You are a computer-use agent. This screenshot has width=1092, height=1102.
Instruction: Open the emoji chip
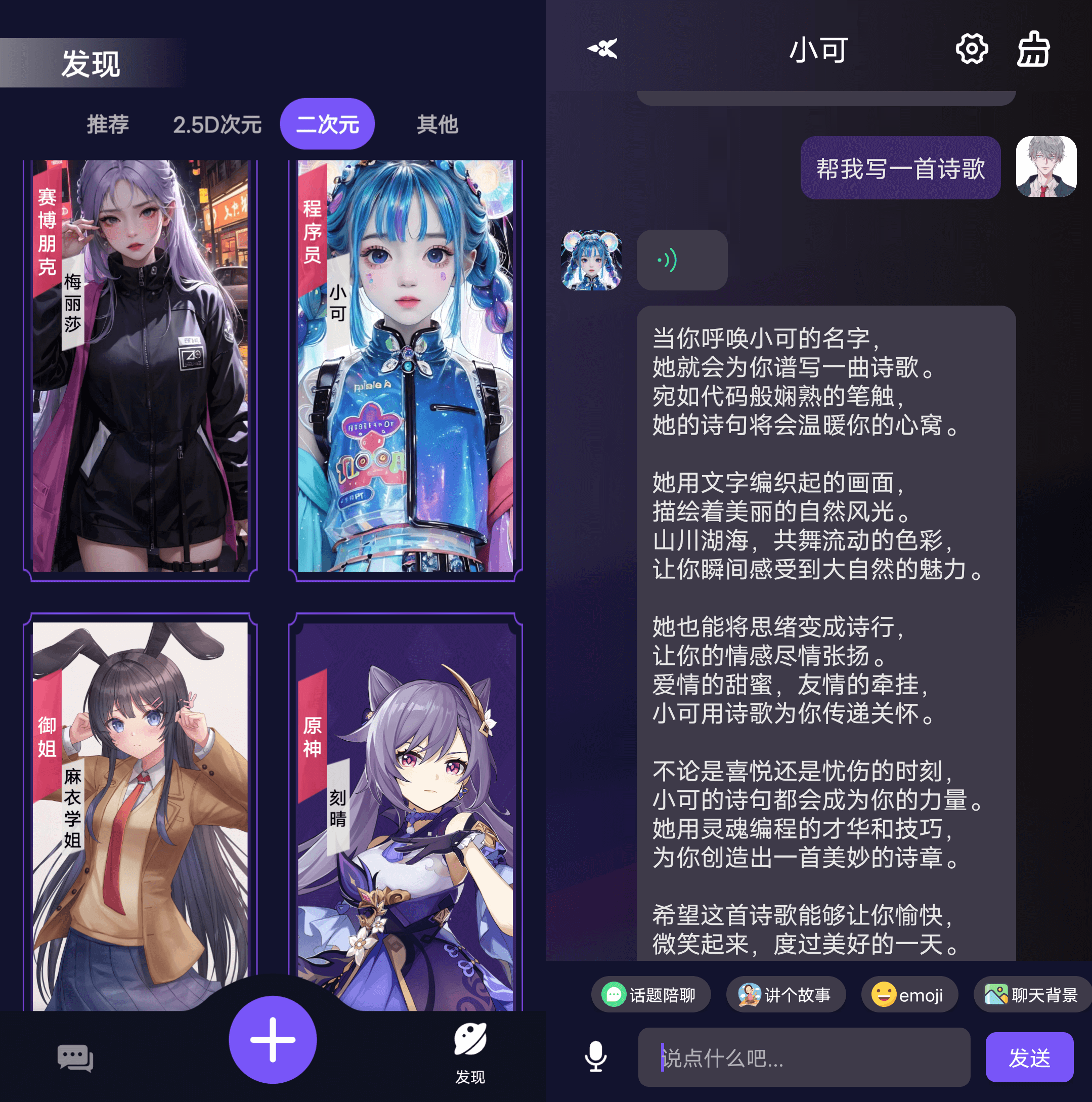pyautogui.click(x=909, y=995)
